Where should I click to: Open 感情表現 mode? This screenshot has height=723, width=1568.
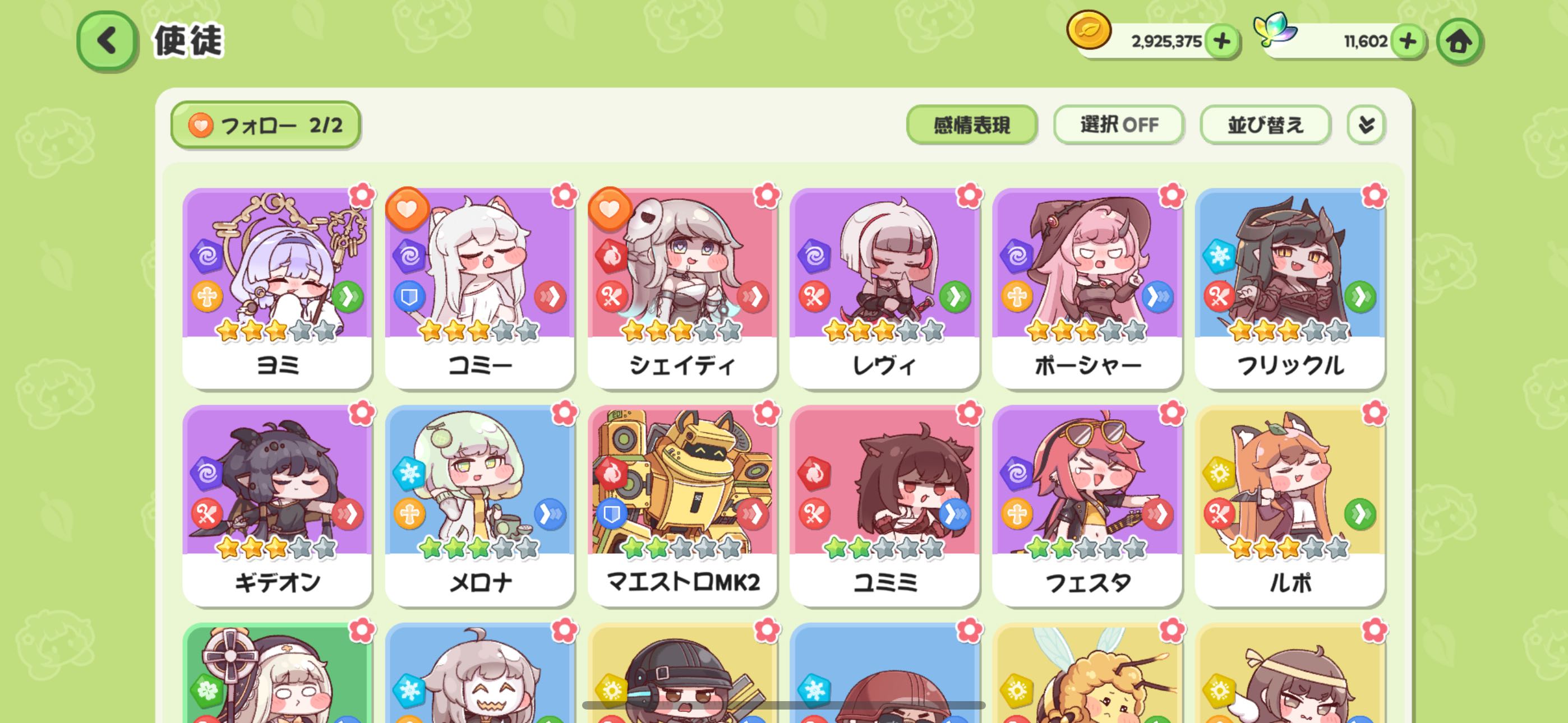[971, 125]
